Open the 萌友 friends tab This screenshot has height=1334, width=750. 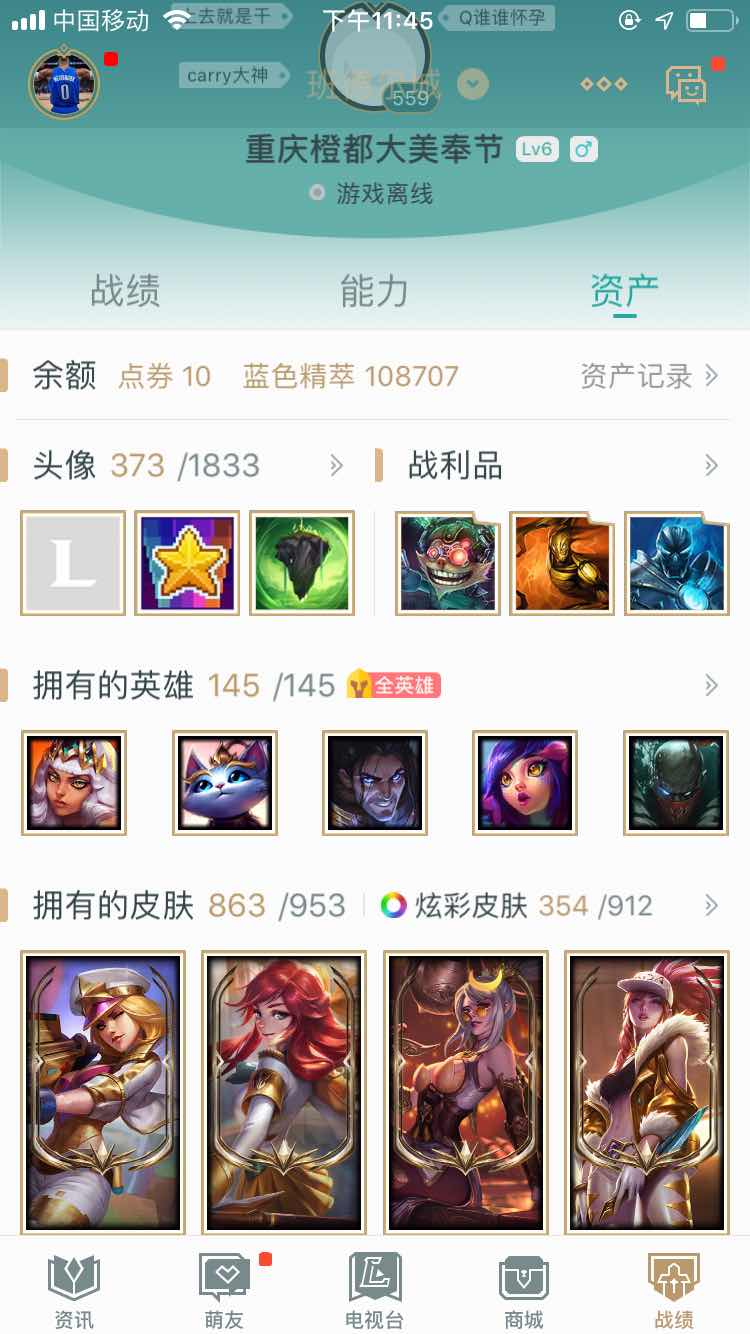tap(224, 1292)
